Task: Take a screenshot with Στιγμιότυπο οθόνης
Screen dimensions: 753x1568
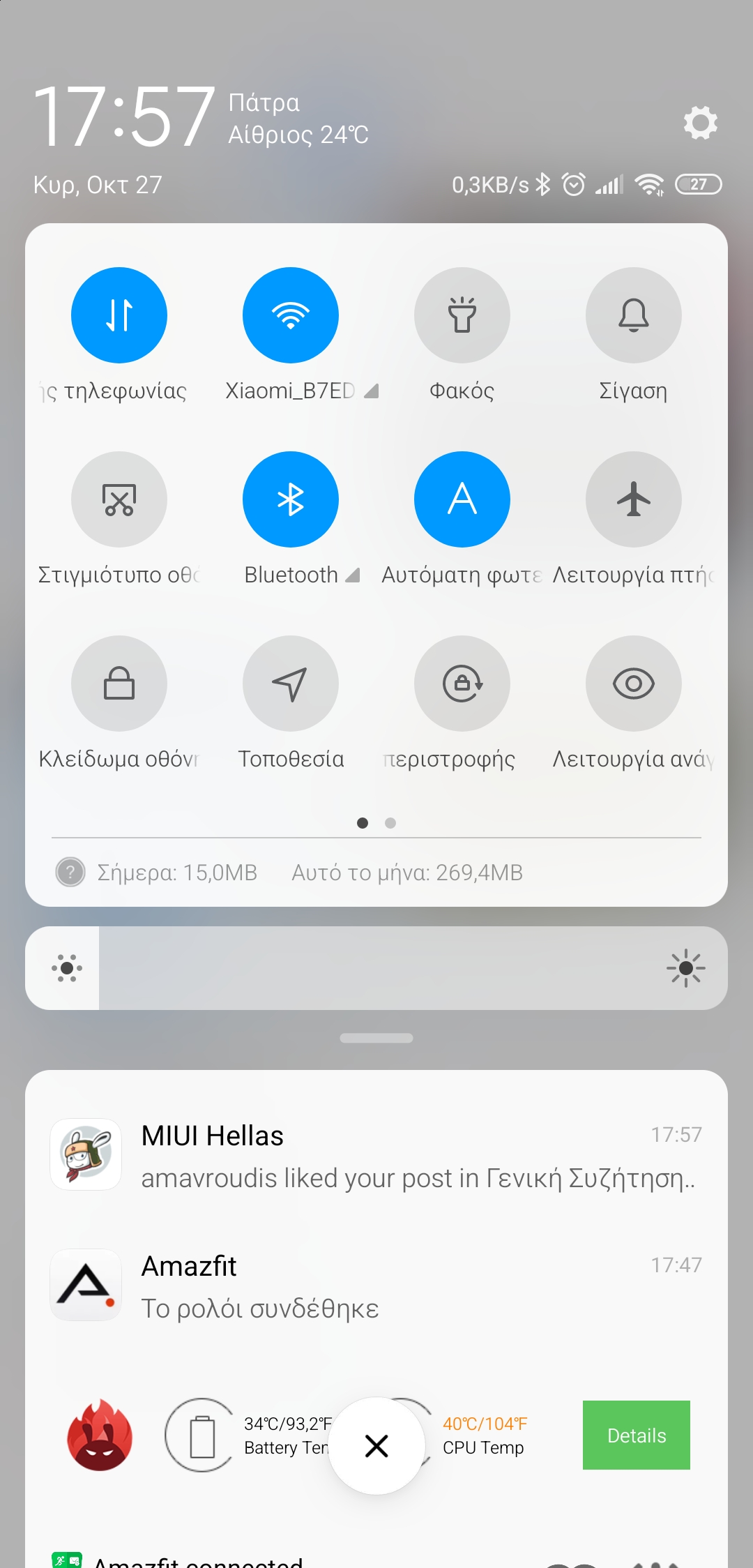Action: [x=119, y=499]
